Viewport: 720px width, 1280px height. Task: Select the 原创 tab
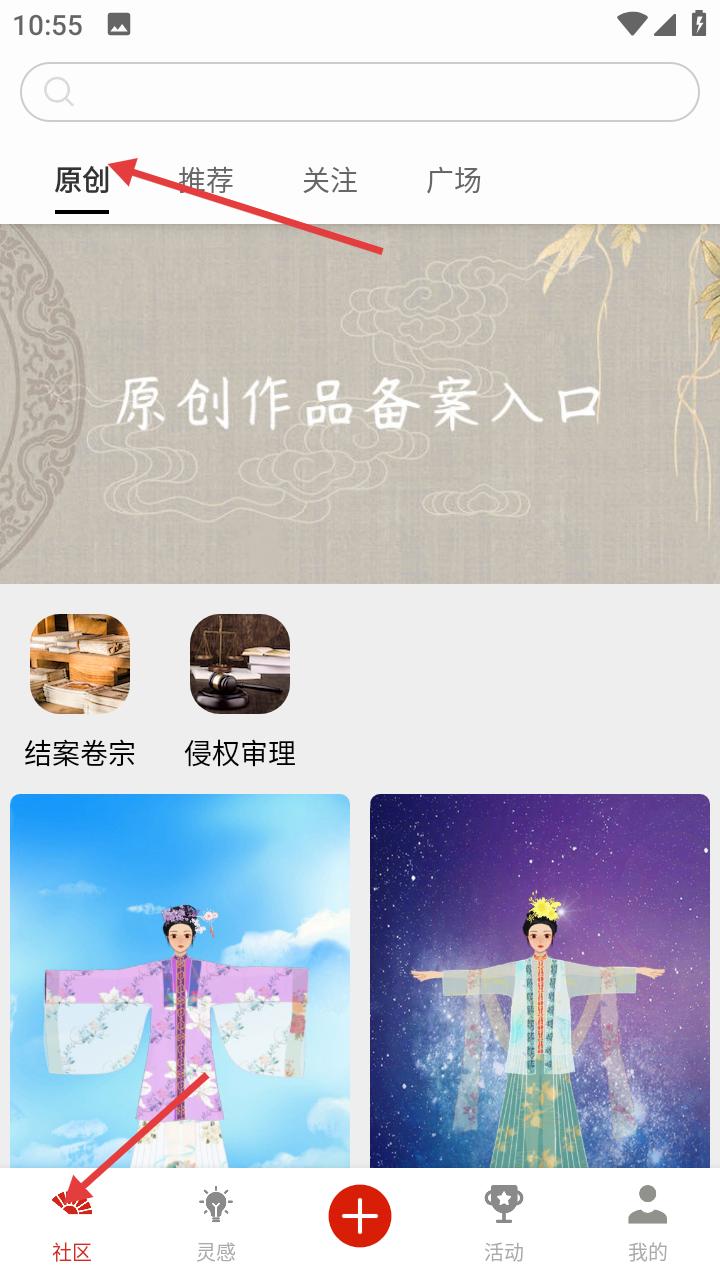tap(82, 181)
